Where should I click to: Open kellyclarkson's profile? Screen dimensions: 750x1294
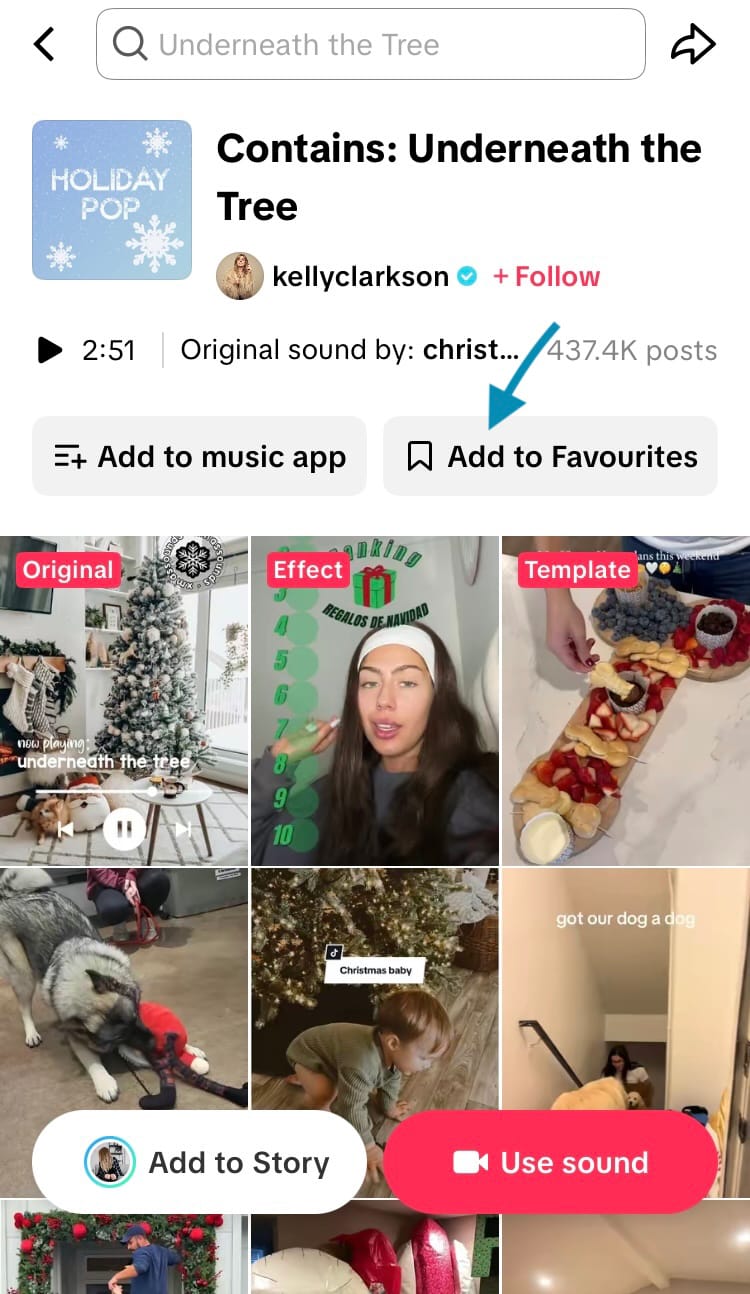tap(360, 277)
